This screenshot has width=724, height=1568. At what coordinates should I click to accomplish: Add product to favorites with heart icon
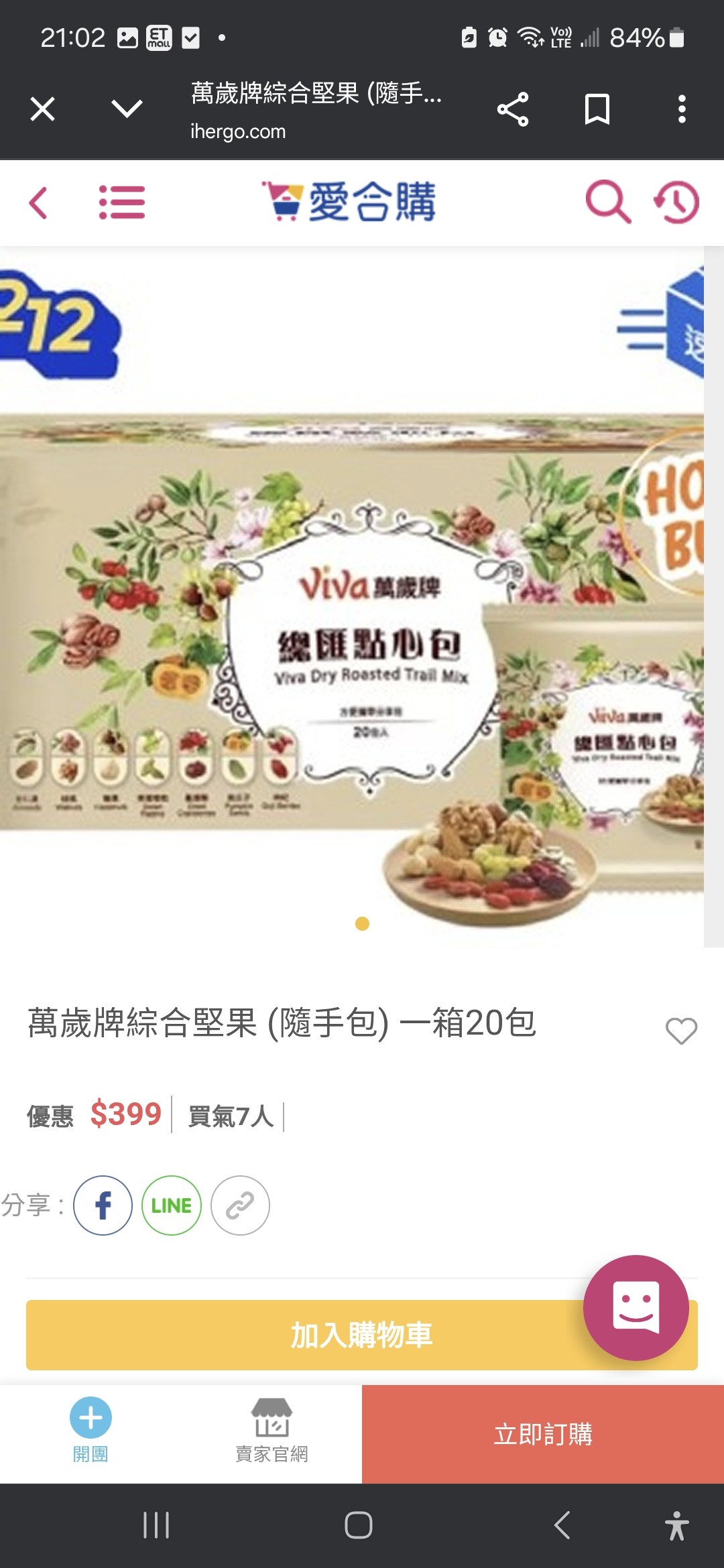[x=681, y=1031]
